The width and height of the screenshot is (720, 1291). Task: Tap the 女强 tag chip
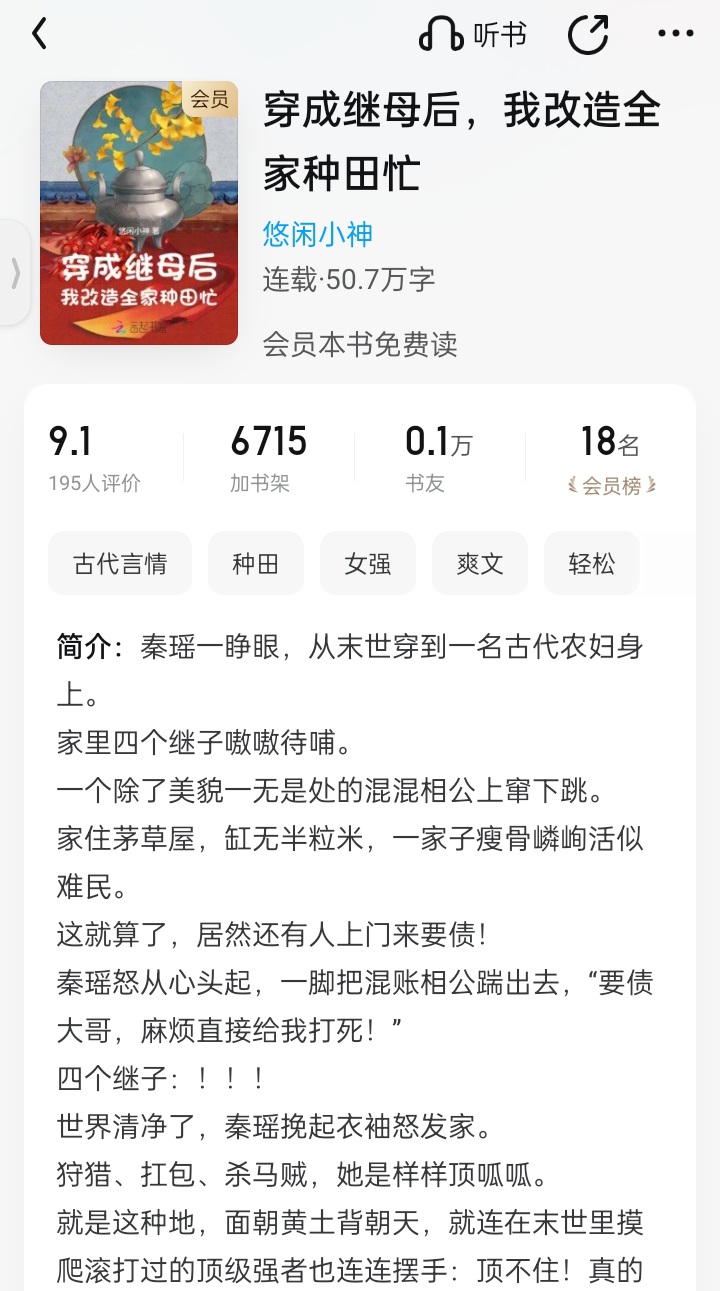point(368,563)
